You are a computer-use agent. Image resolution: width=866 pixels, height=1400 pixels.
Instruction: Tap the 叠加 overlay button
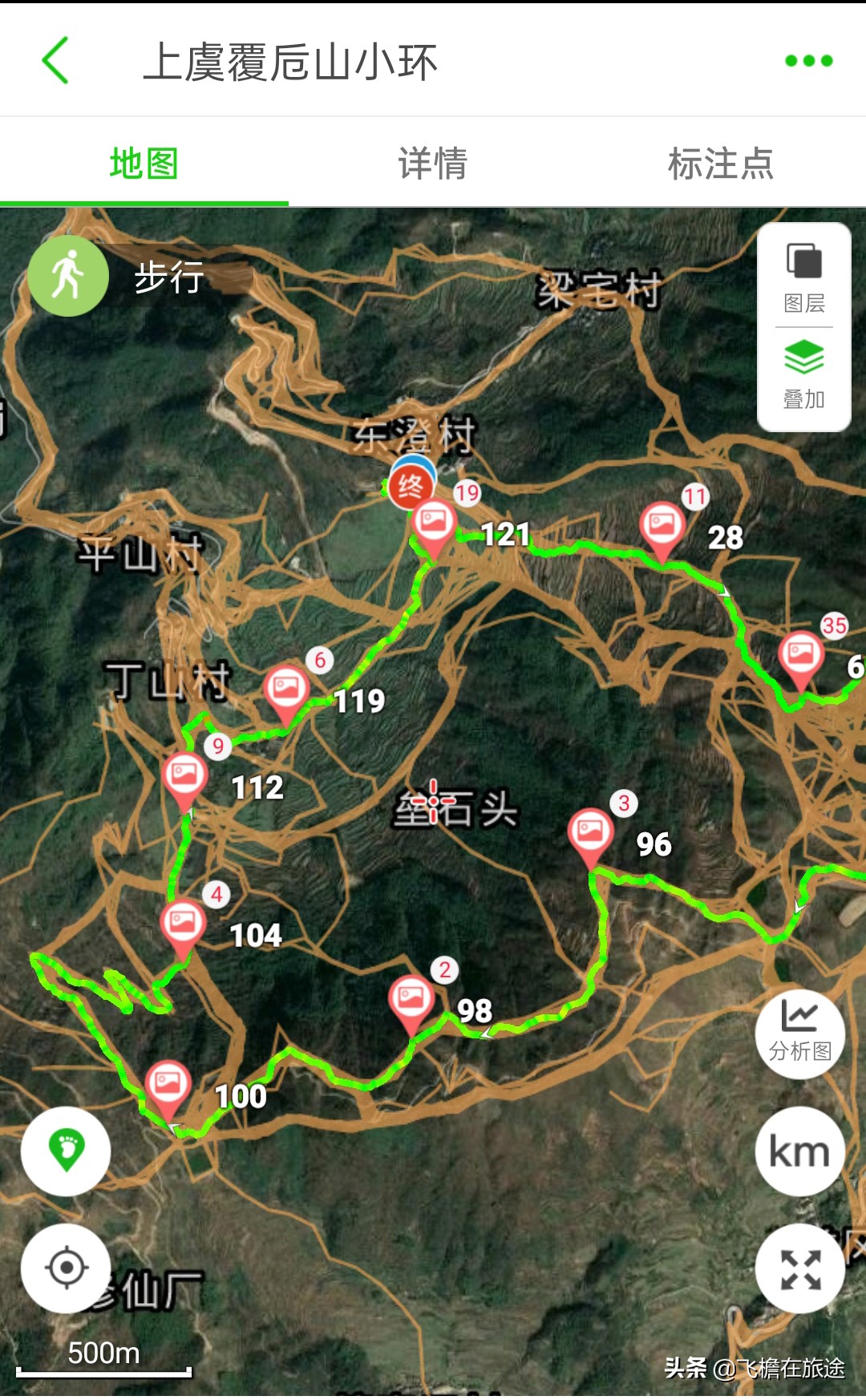click(x=803, y=374)
